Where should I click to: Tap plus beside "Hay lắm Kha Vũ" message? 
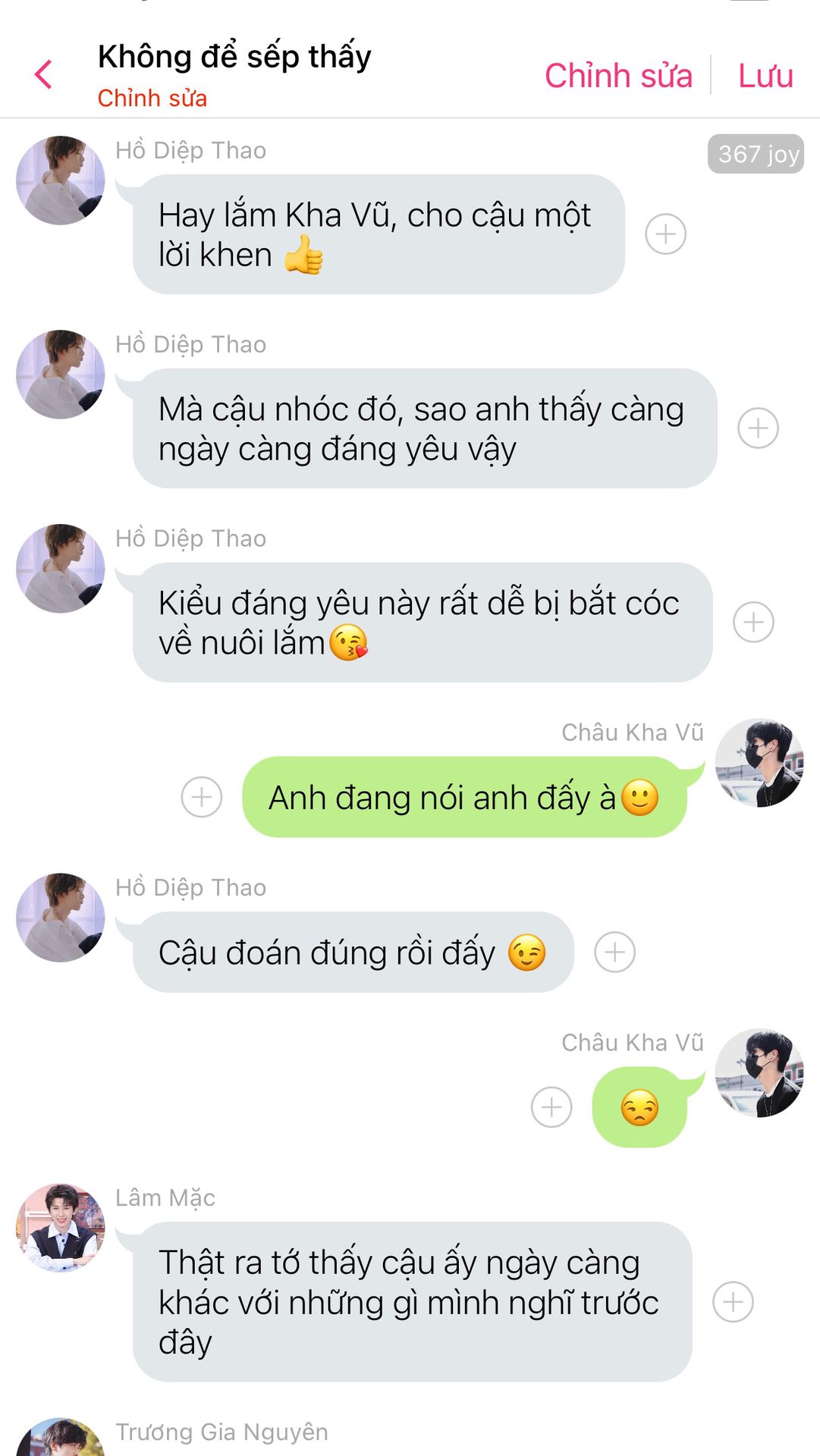[665, 234]
